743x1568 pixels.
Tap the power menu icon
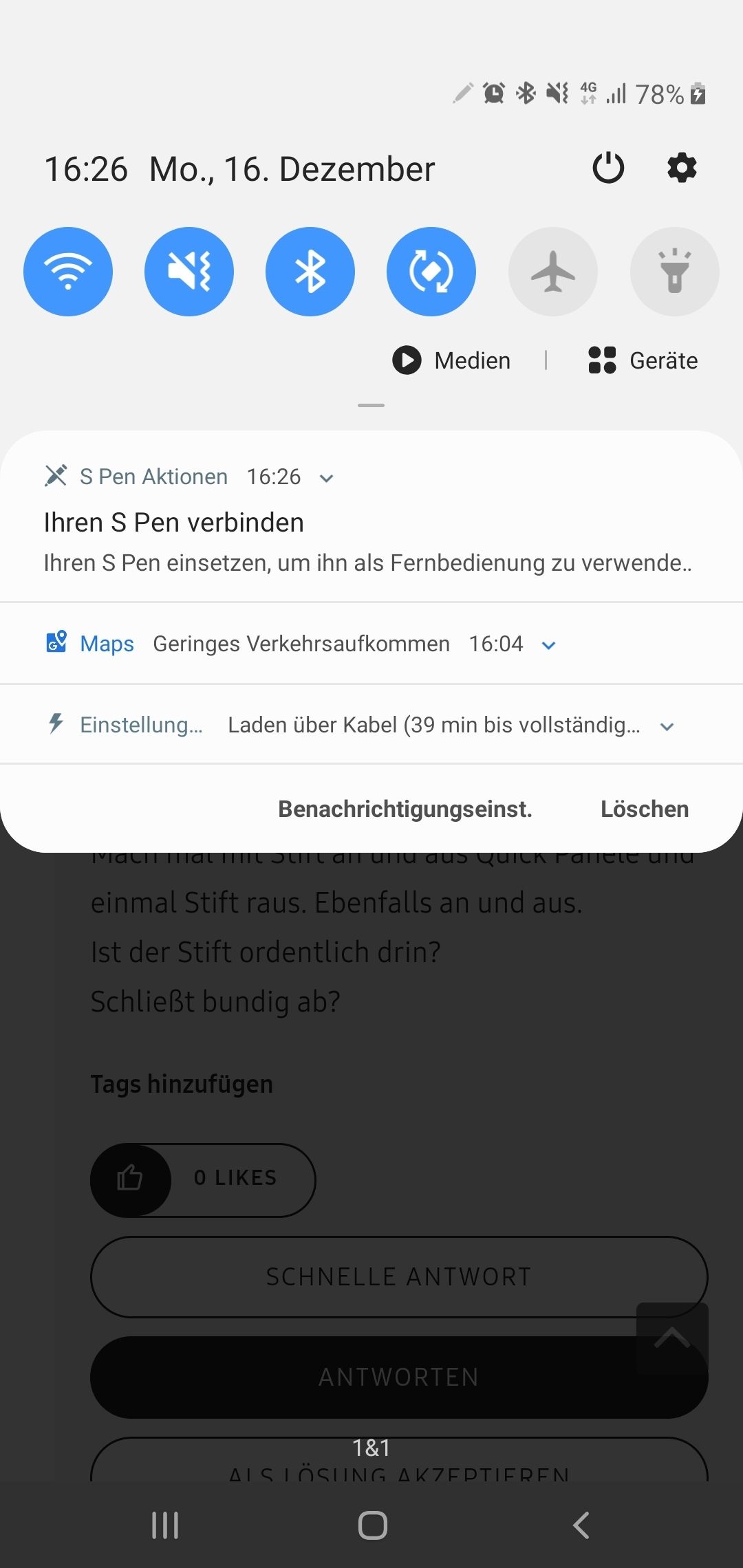[610, 167]
